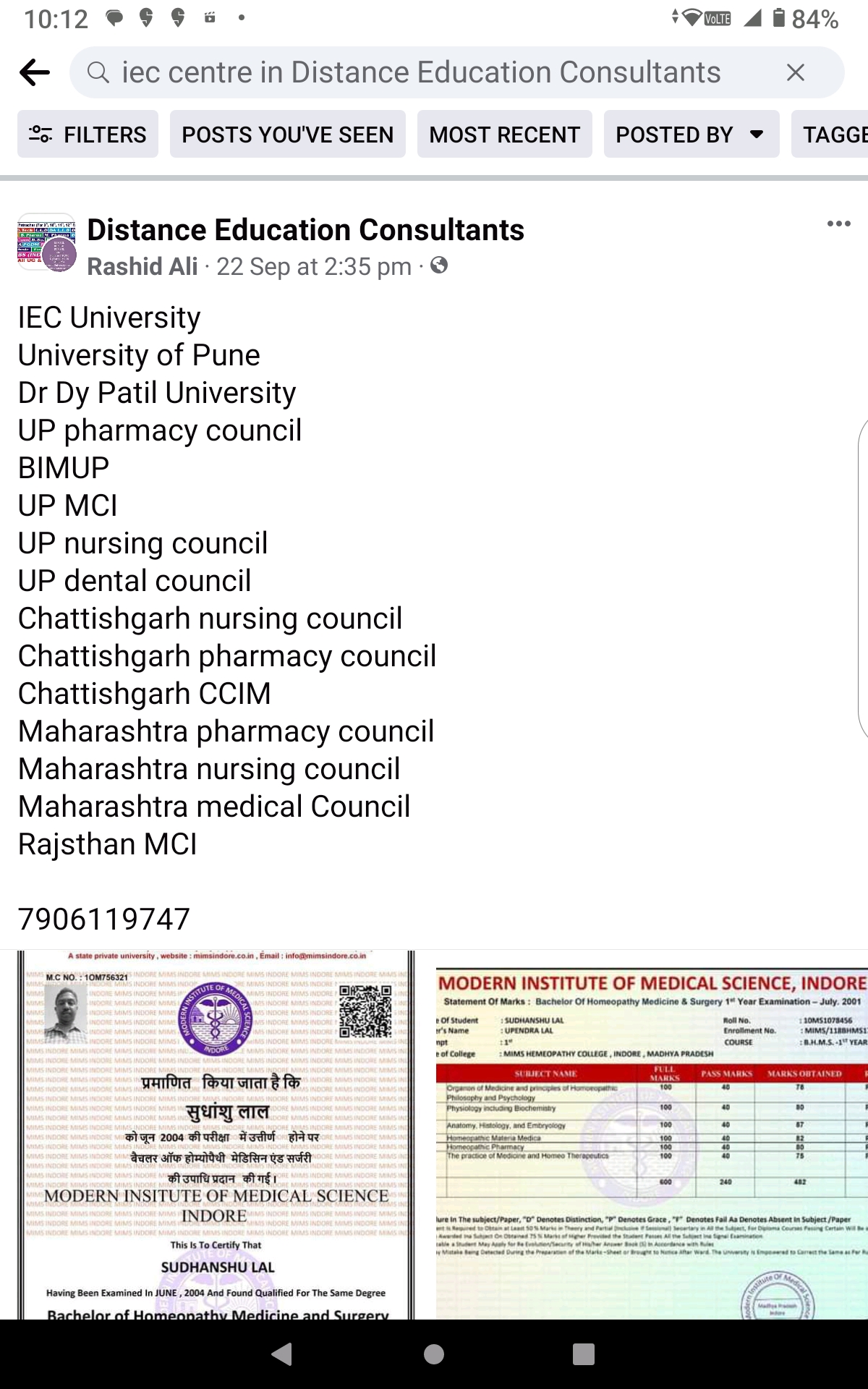Go back using the top arrow
Viewport: 868px width, 1389px height.
point(35,72)
